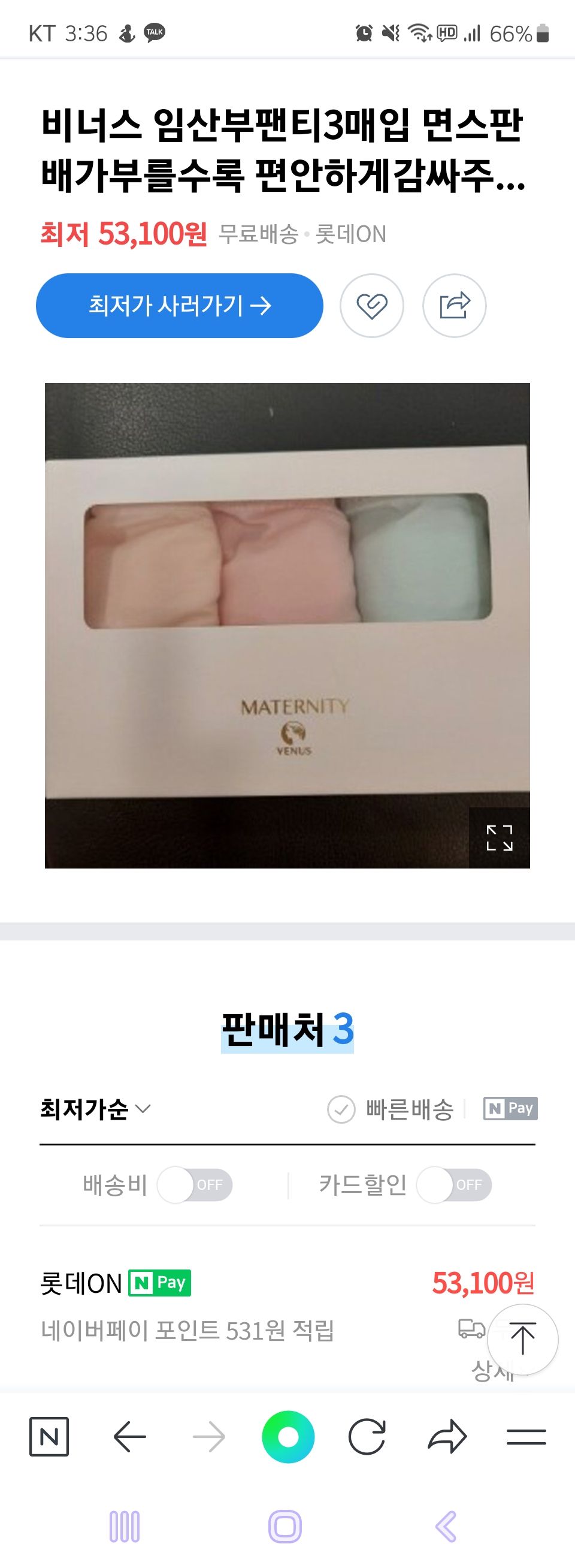Check the 빠른배송 filter
The width and height of the screenshot is (575, 1568).
click(x=391, y=1109)
